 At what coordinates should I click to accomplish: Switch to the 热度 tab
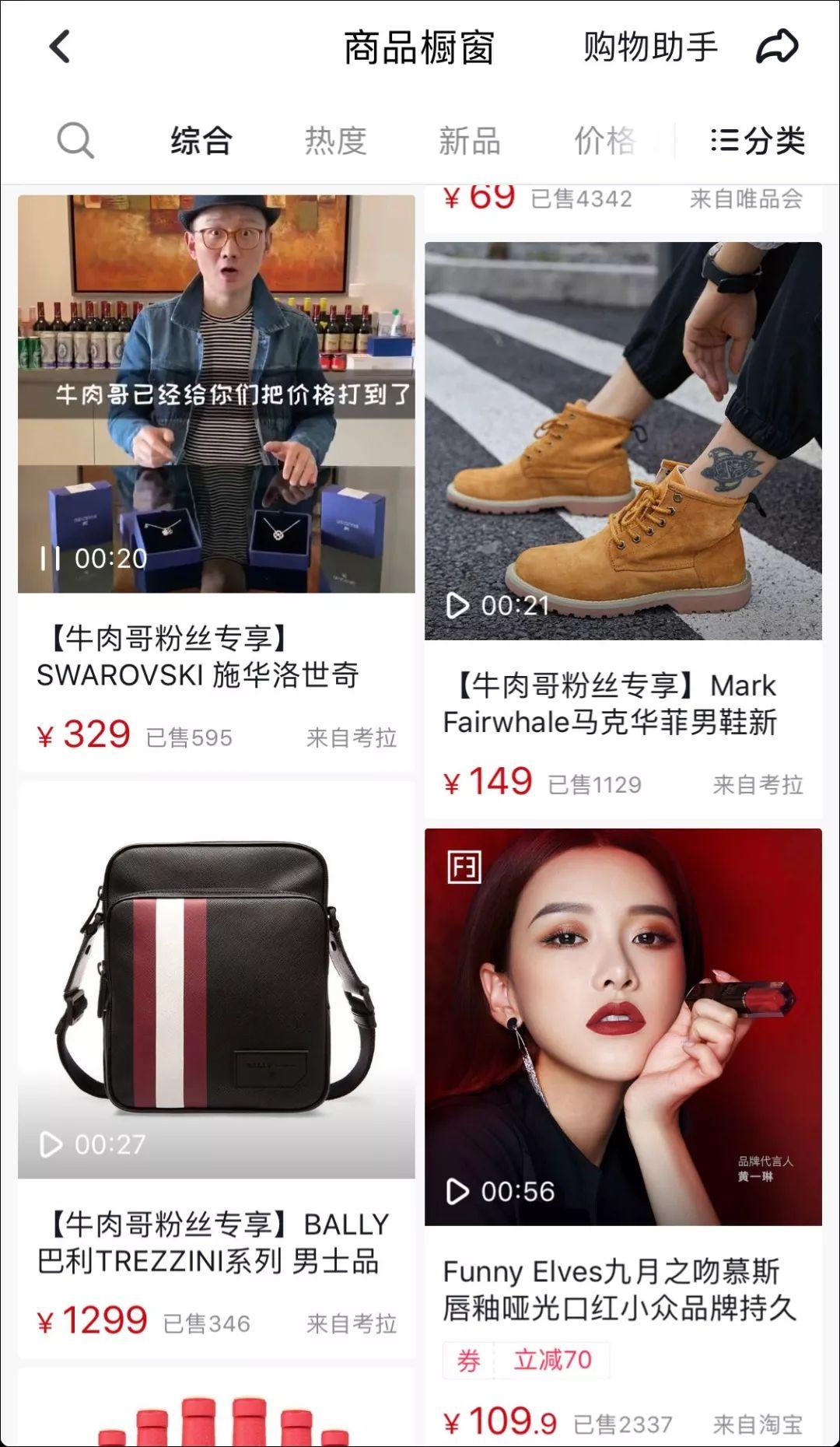point(335,141)
